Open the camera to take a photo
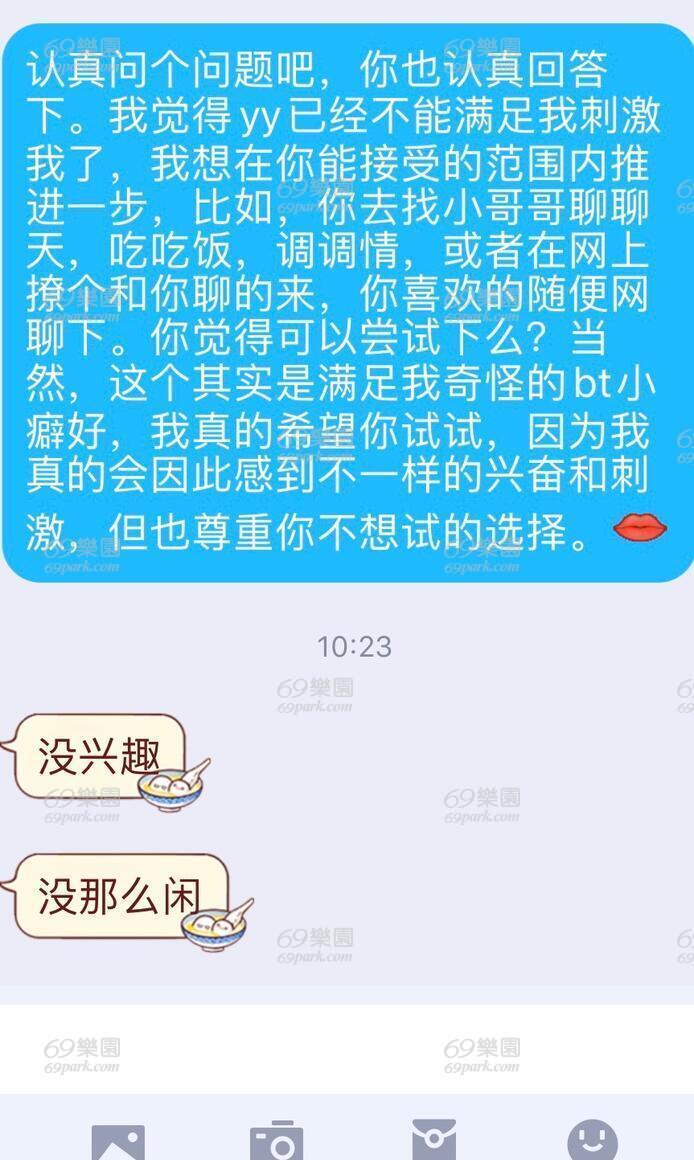Image resolution: width=694 pixels, height=1160 pixels. (277, 1142)
